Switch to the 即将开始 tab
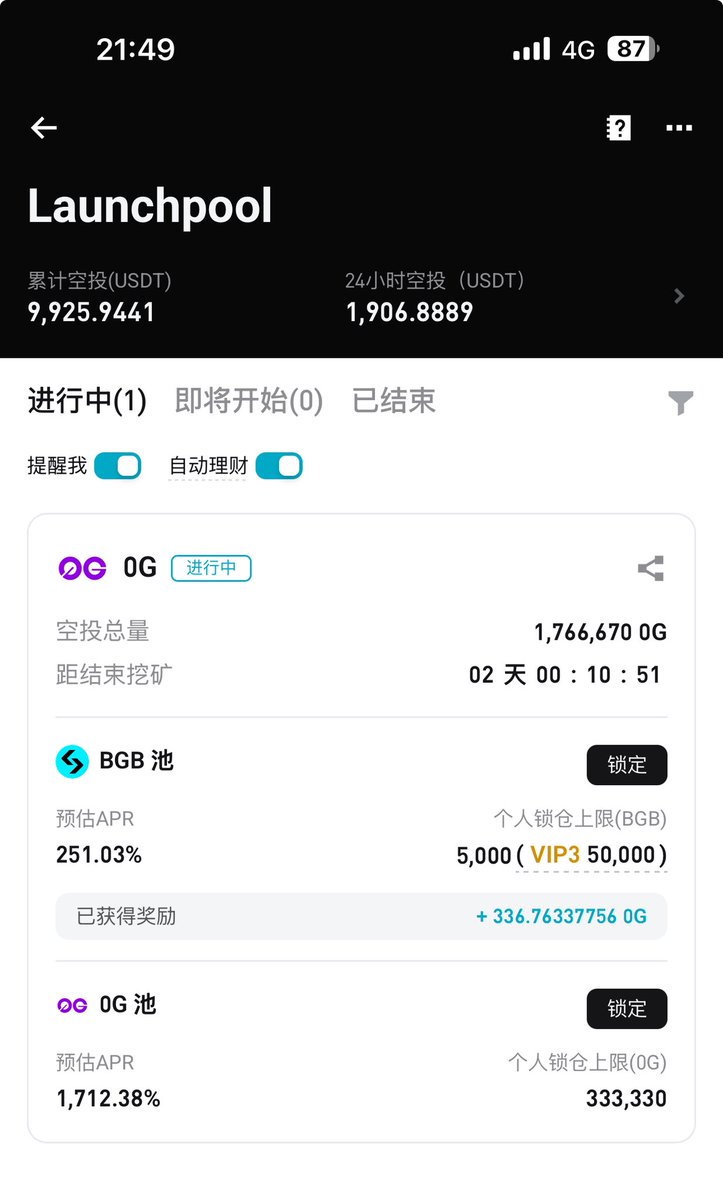 249,402
